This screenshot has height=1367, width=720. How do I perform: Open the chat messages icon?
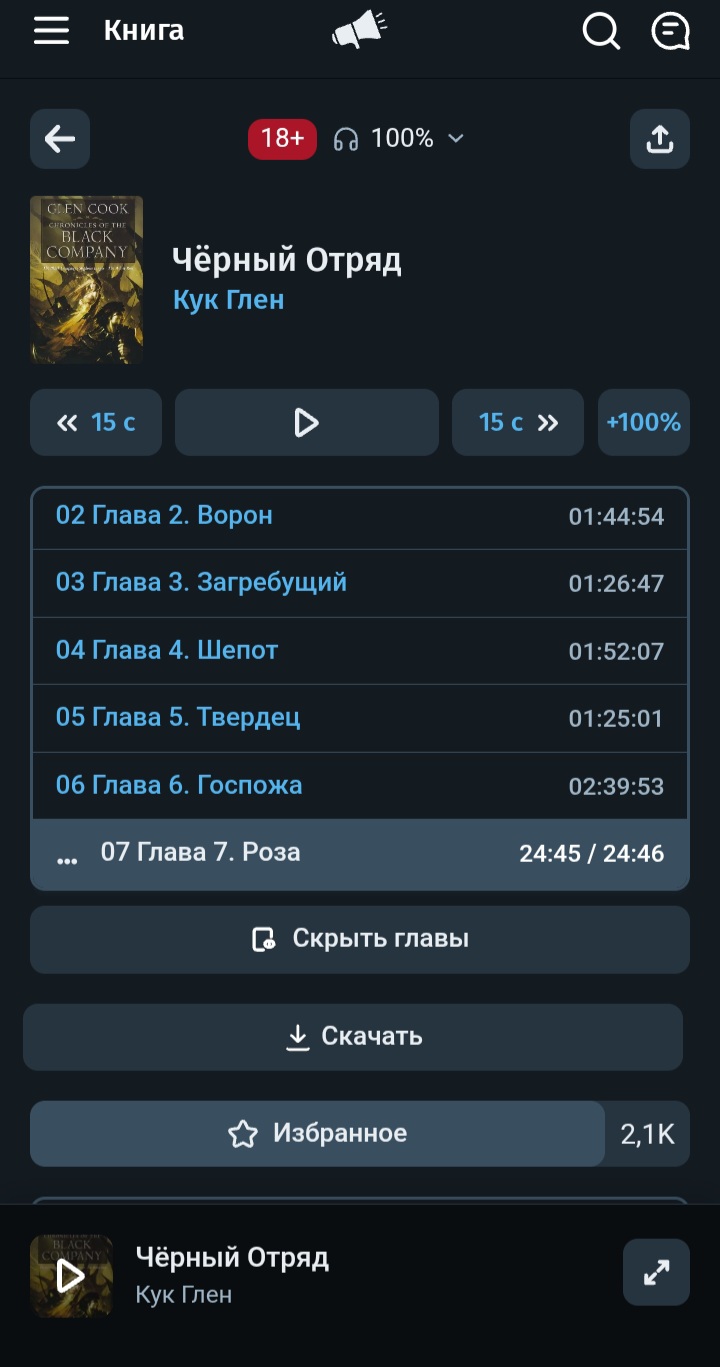point(670,32)
